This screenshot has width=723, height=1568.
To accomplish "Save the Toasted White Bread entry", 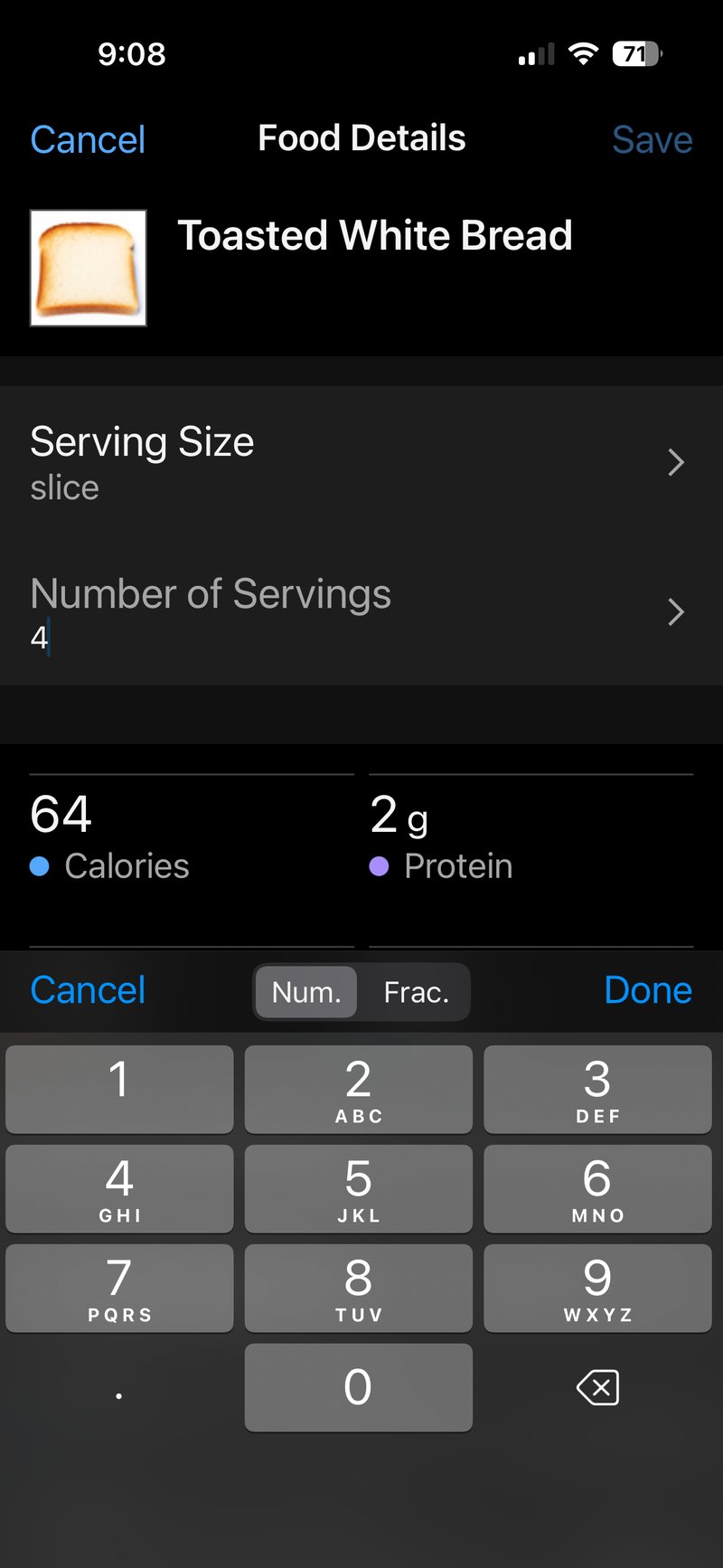I will 652,140.
